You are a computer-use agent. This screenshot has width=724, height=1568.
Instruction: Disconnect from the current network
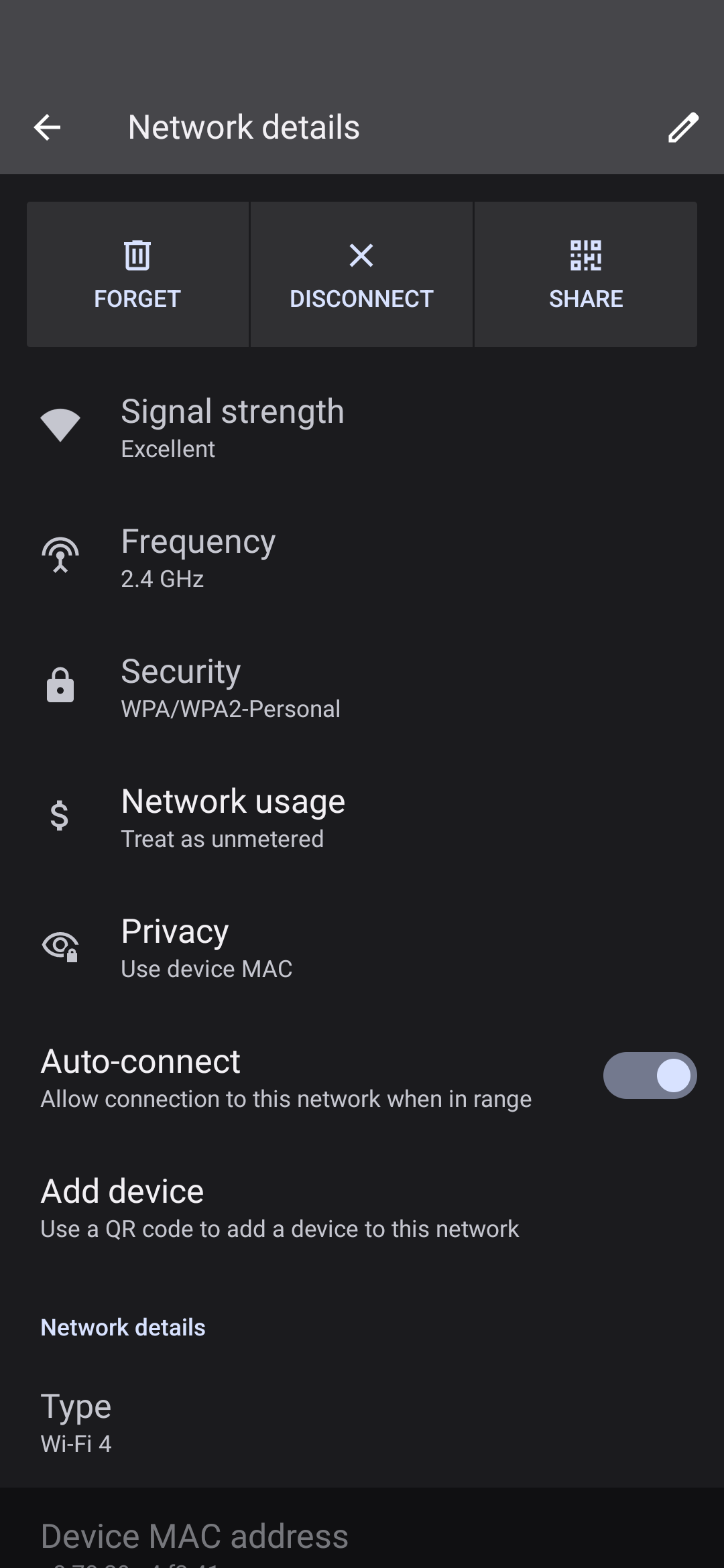tap(361, 275)
